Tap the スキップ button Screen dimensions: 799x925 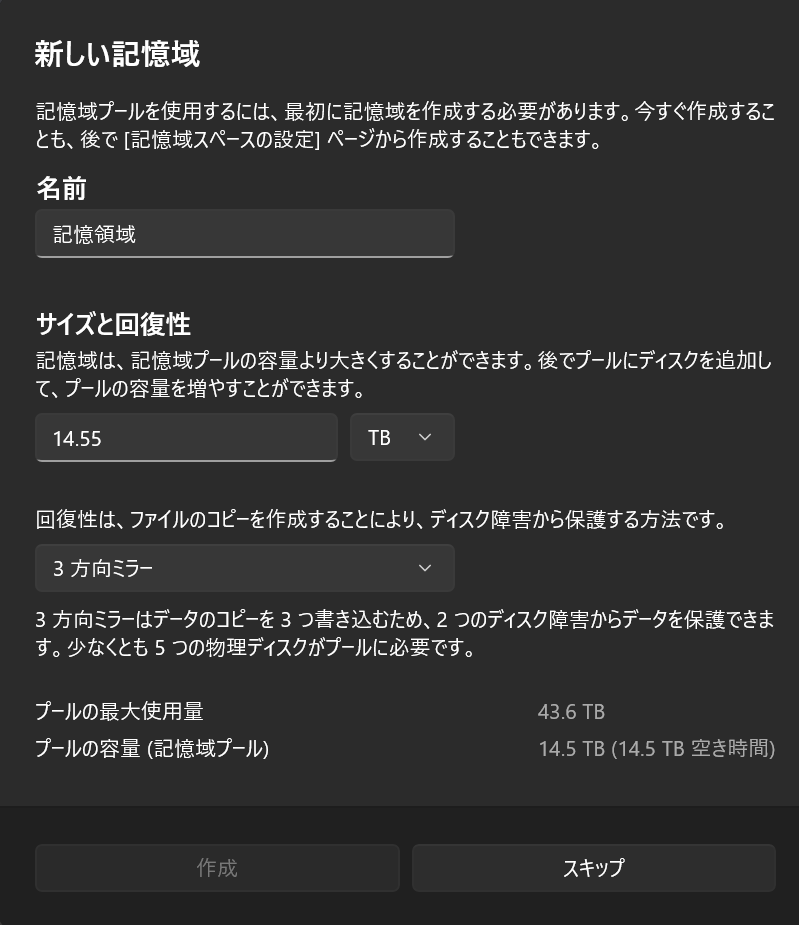[x=593, y=868]
